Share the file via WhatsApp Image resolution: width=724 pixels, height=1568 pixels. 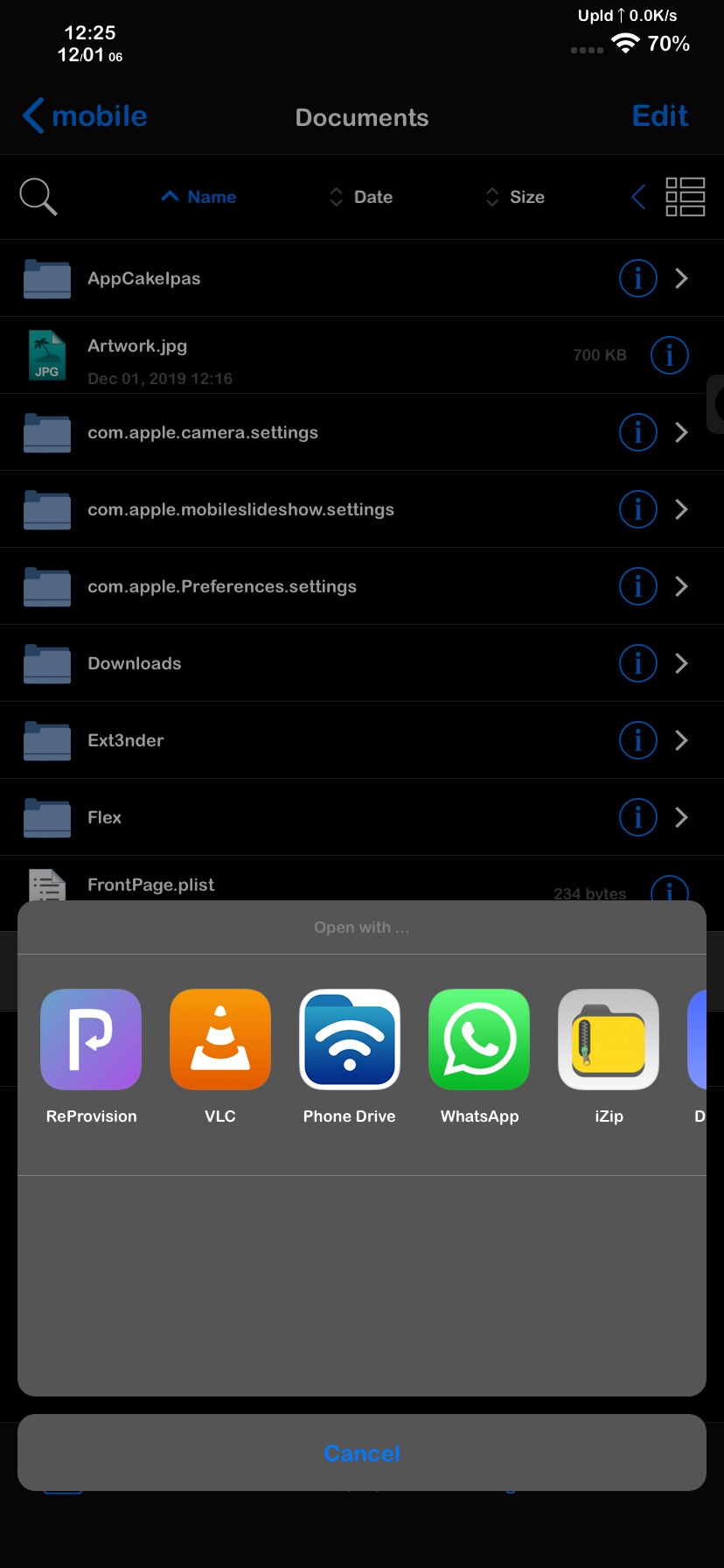(x=478, y=1039)
